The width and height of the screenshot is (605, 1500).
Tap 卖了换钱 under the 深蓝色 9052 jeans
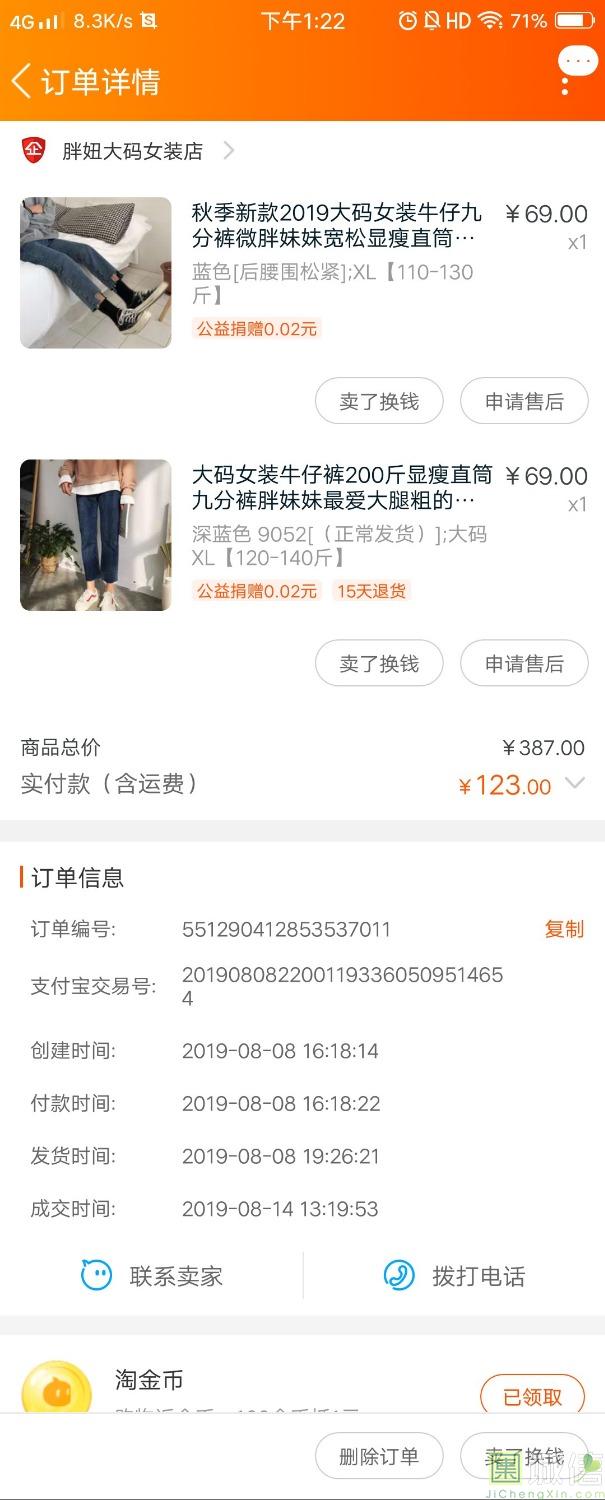[378, 663]
